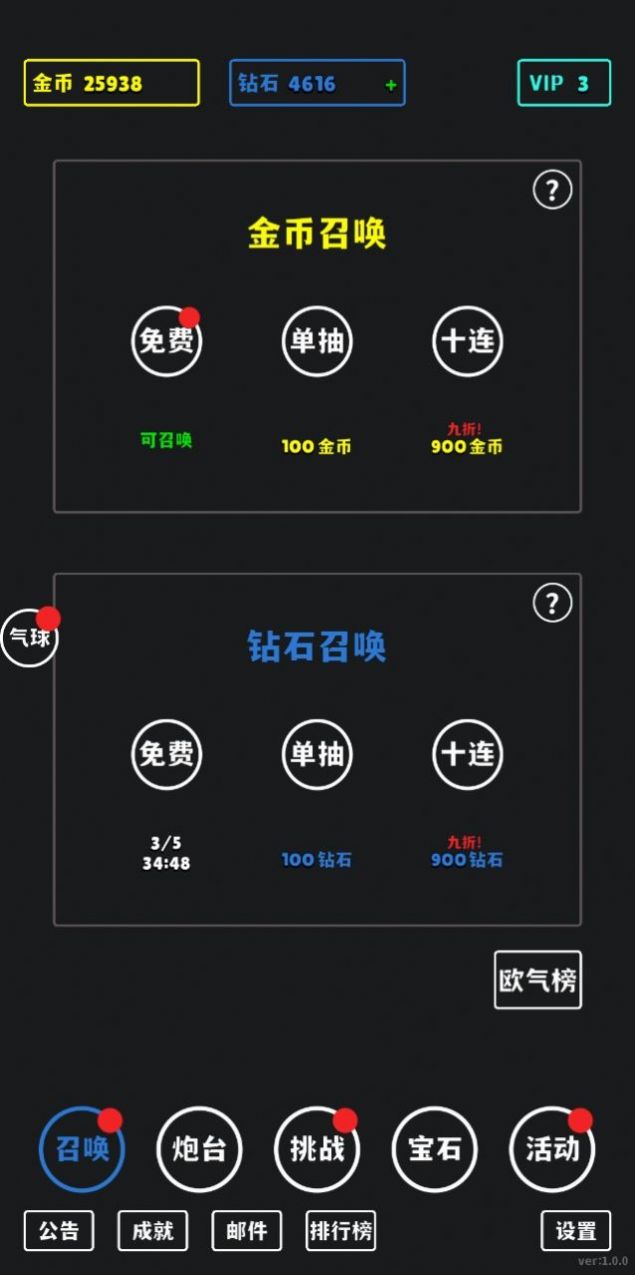Screen dimensions: 635x1275
Task: Switch to the 挑战 tab
Action: [317, 1149]
